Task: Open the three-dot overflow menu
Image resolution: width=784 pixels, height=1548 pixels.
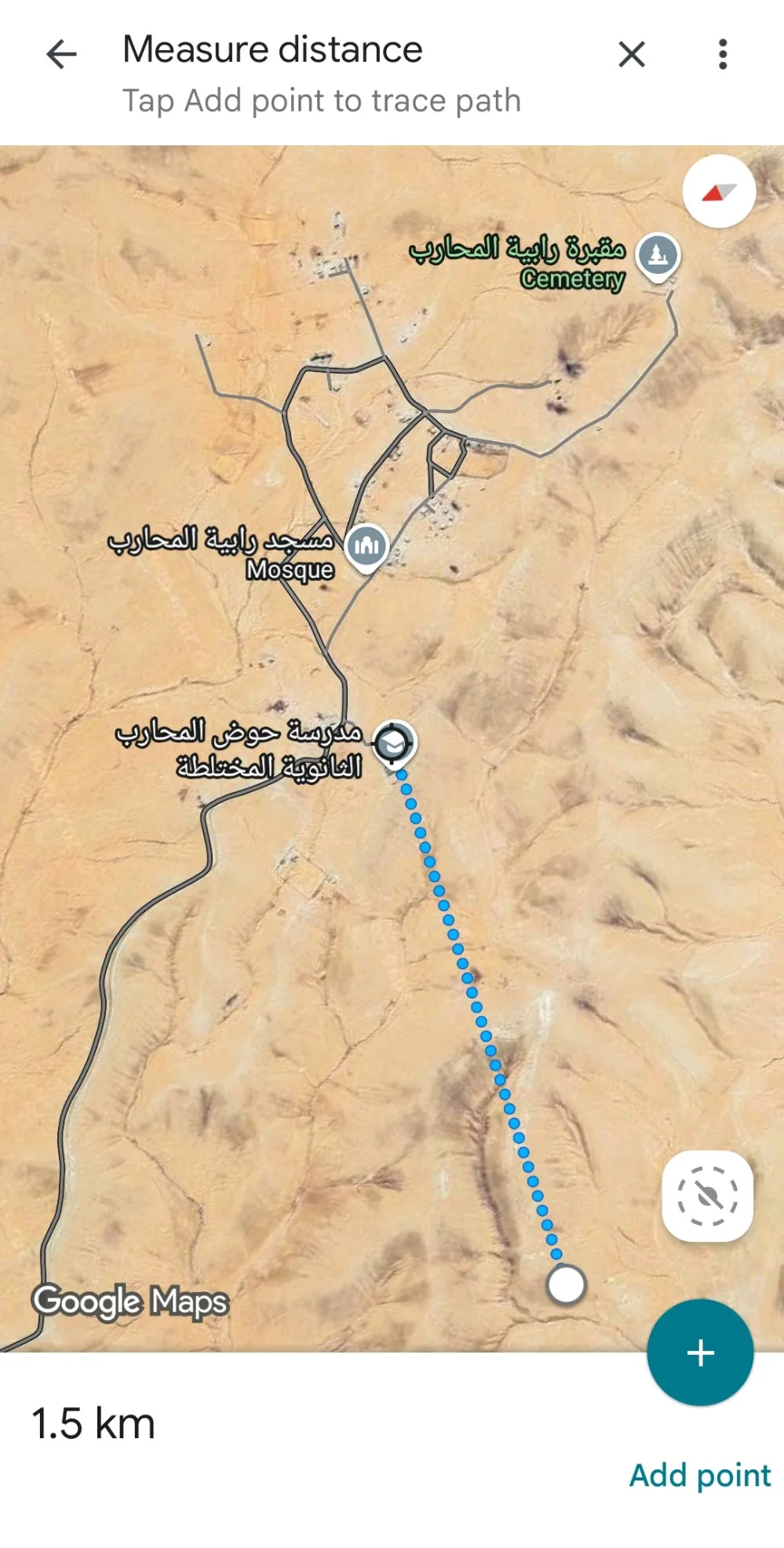Action: click(723, 55)
